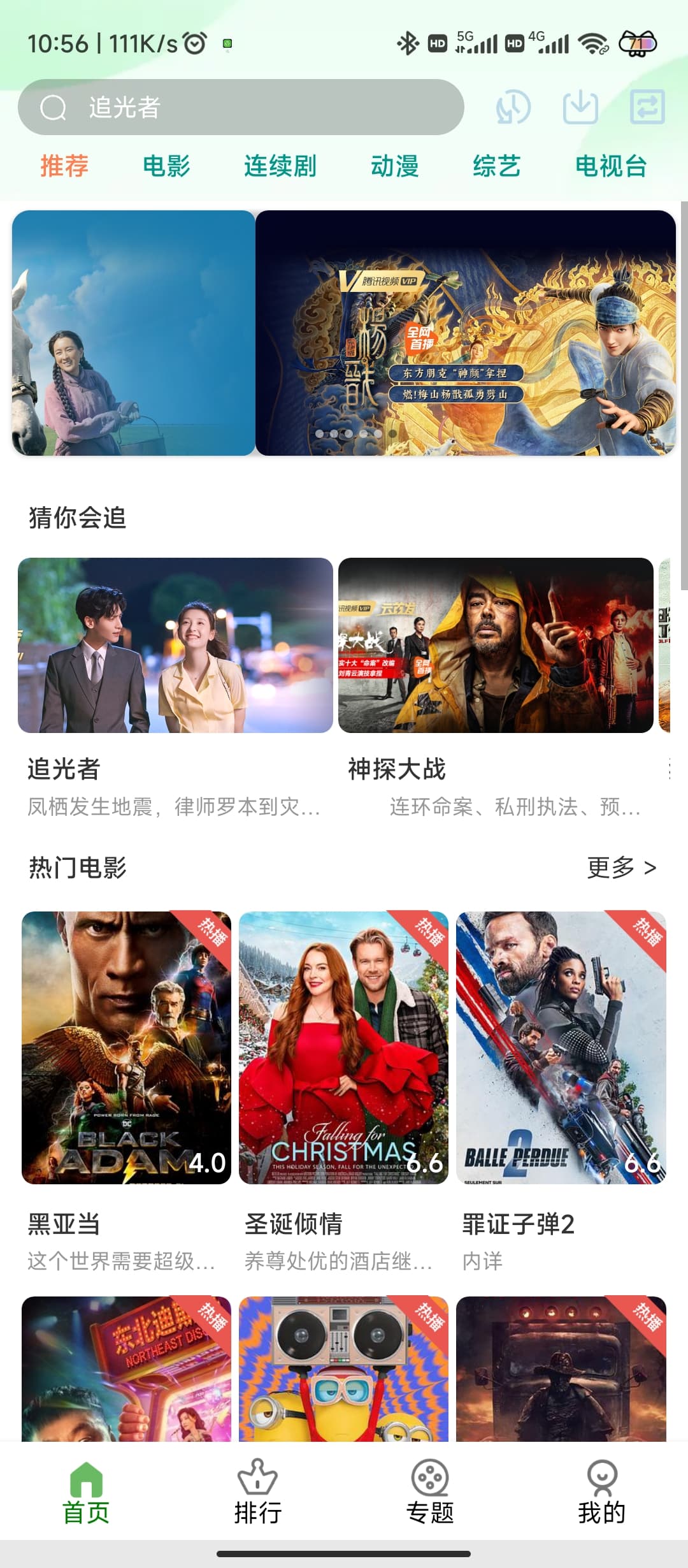
Task: Open the watch history icon
Action: point(513,107)
